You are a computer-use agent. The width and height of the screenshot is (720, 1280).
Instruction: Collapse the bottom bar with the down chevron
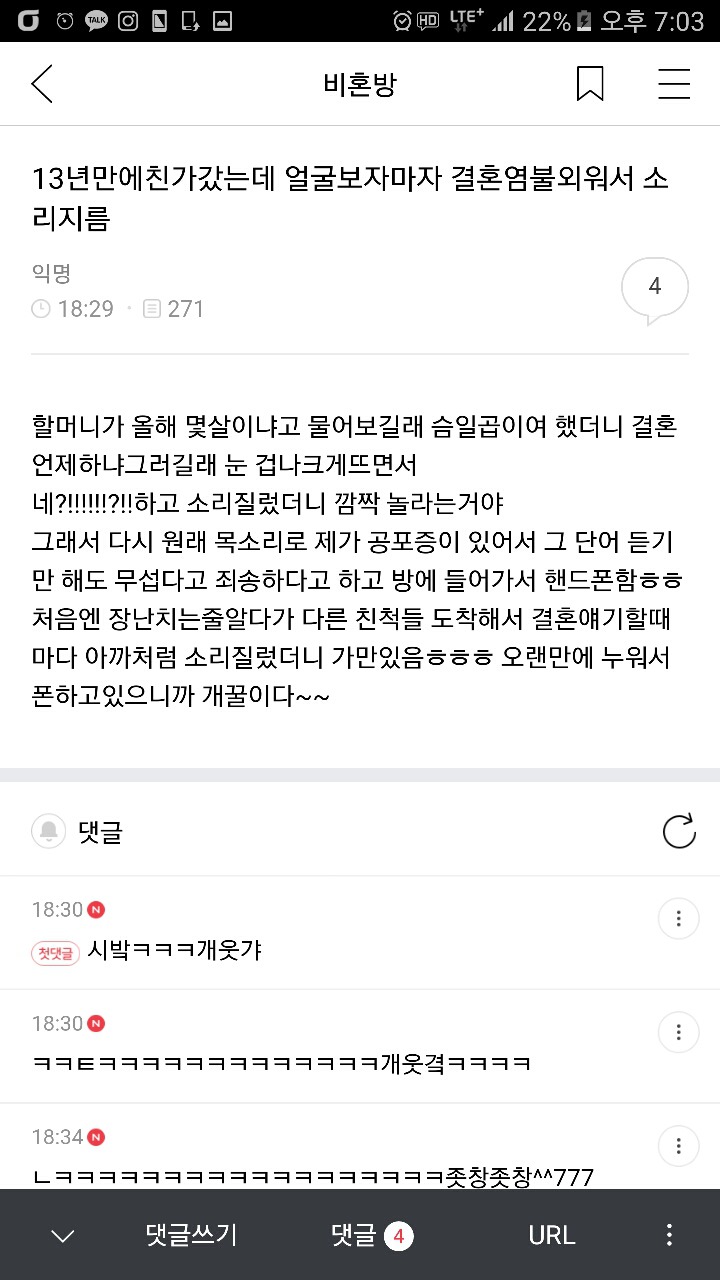62,1236
